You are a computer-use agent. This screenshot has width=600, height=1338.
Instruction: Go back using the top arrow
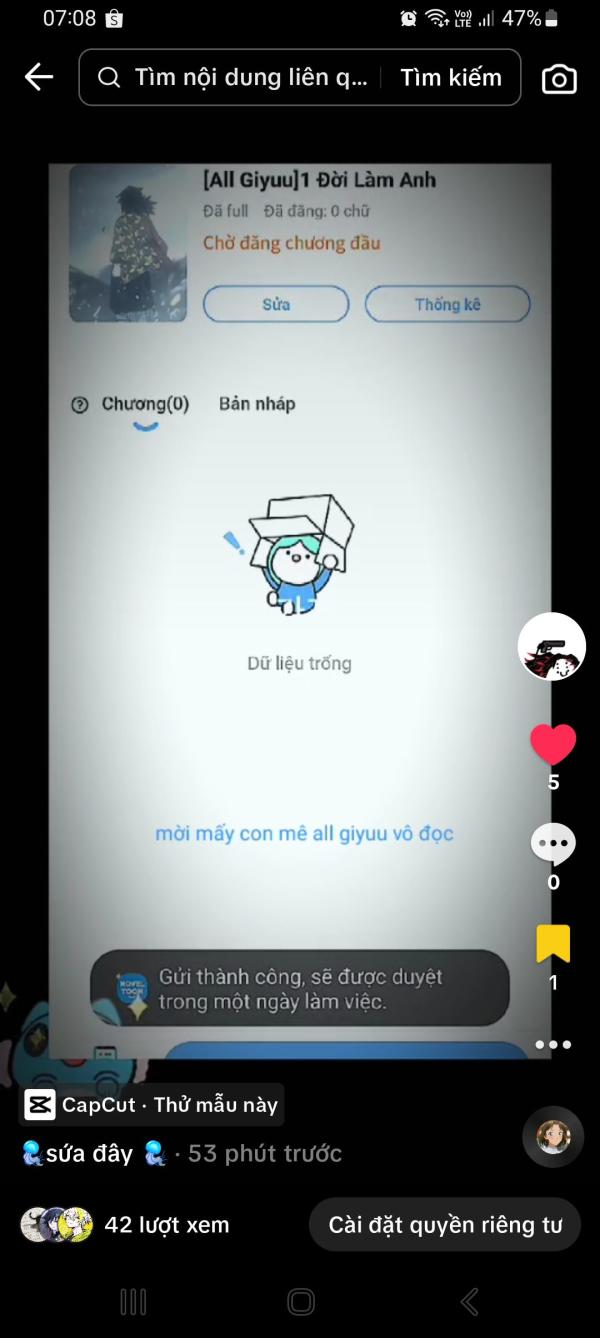(x=38, y=77)
